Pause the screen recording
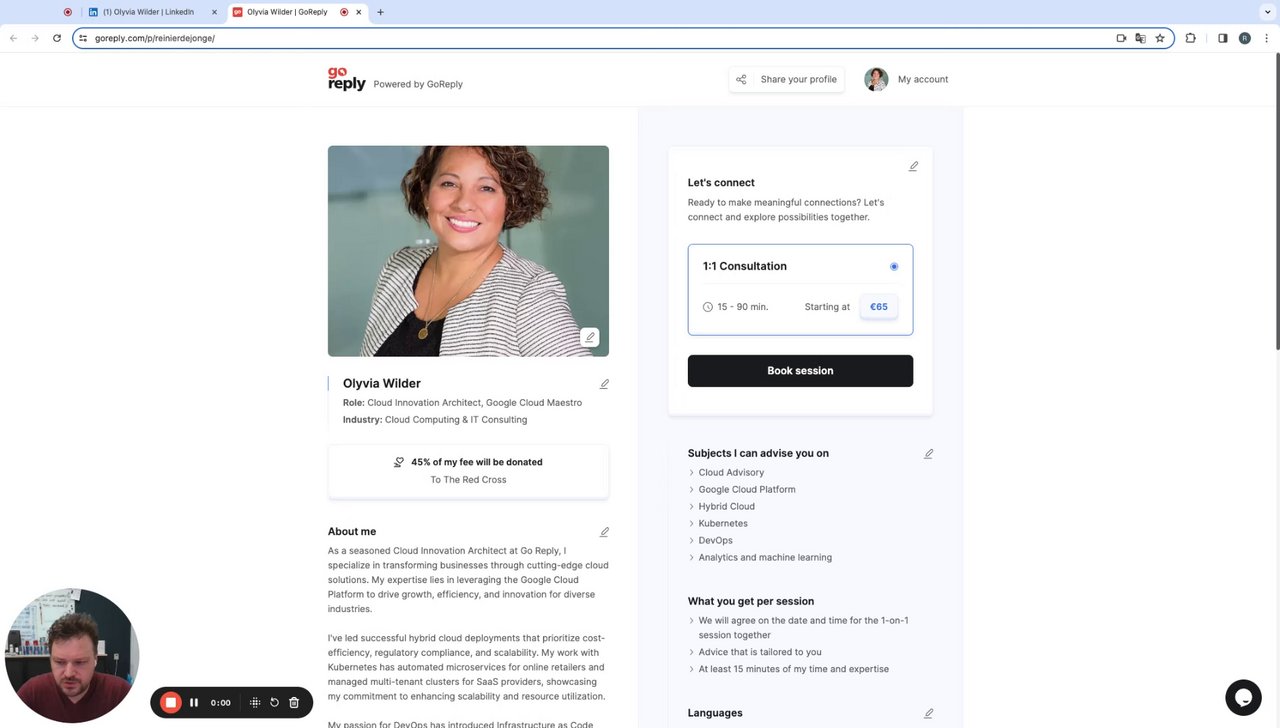The width and height of the screenshot is (1280, 728). pyautogui.click(x=194, y=703)
